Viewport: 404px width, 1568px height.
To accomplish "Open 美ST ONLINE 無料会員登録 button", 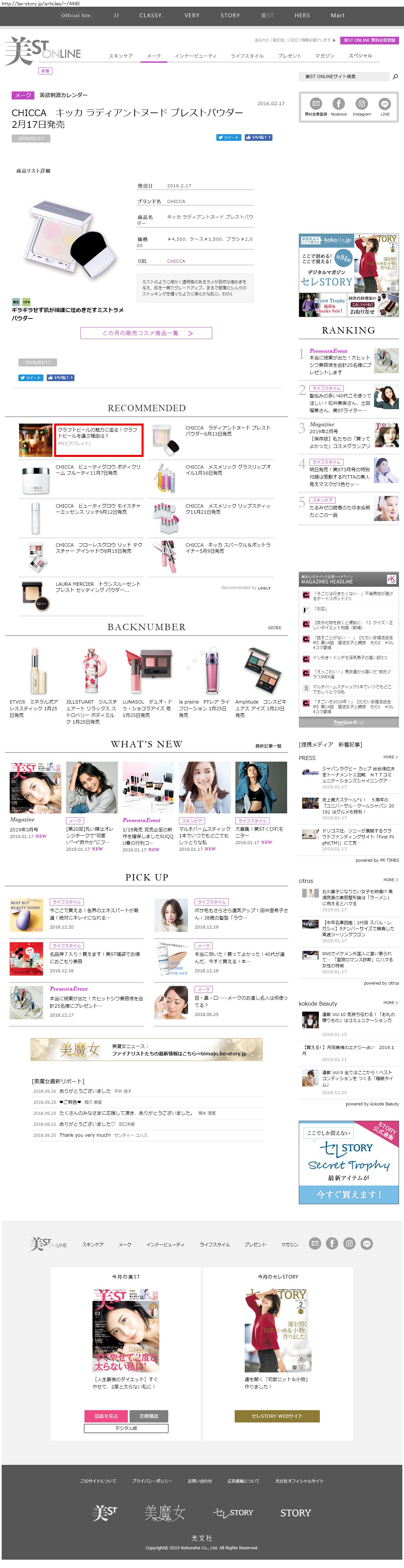I will tap(369, 40).
